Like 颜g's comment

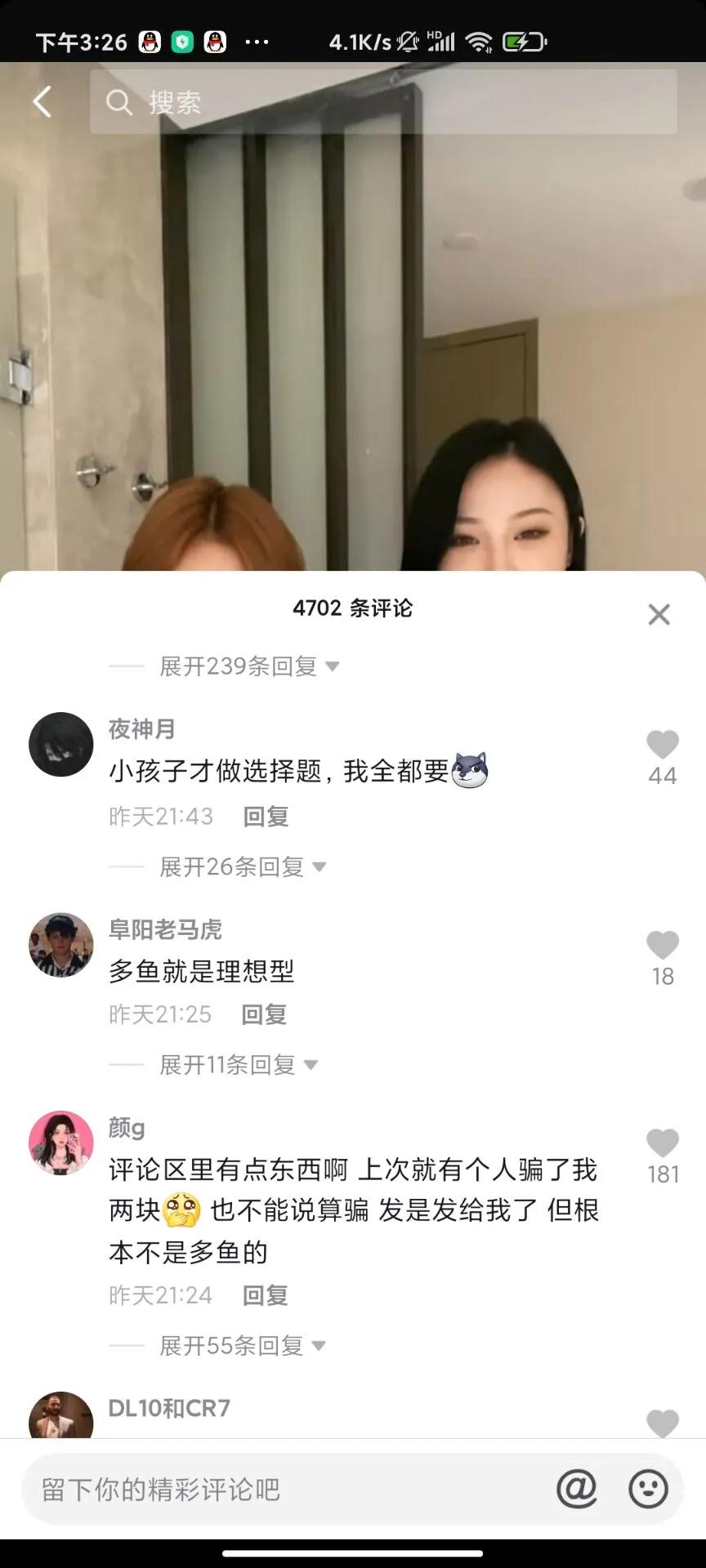[x=662, y=1143]
